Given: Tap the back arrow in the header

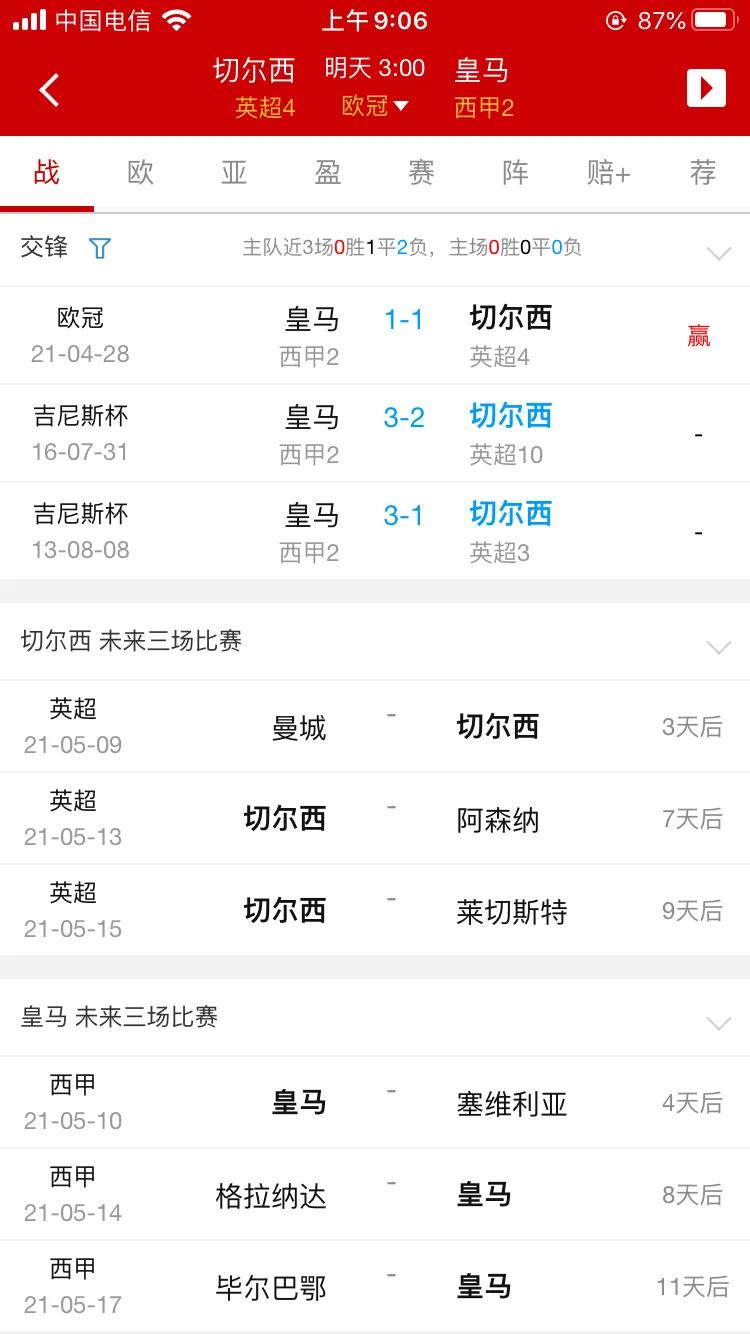Looking at the screenshot, I should pyautogui.click(x=49, y=89).
